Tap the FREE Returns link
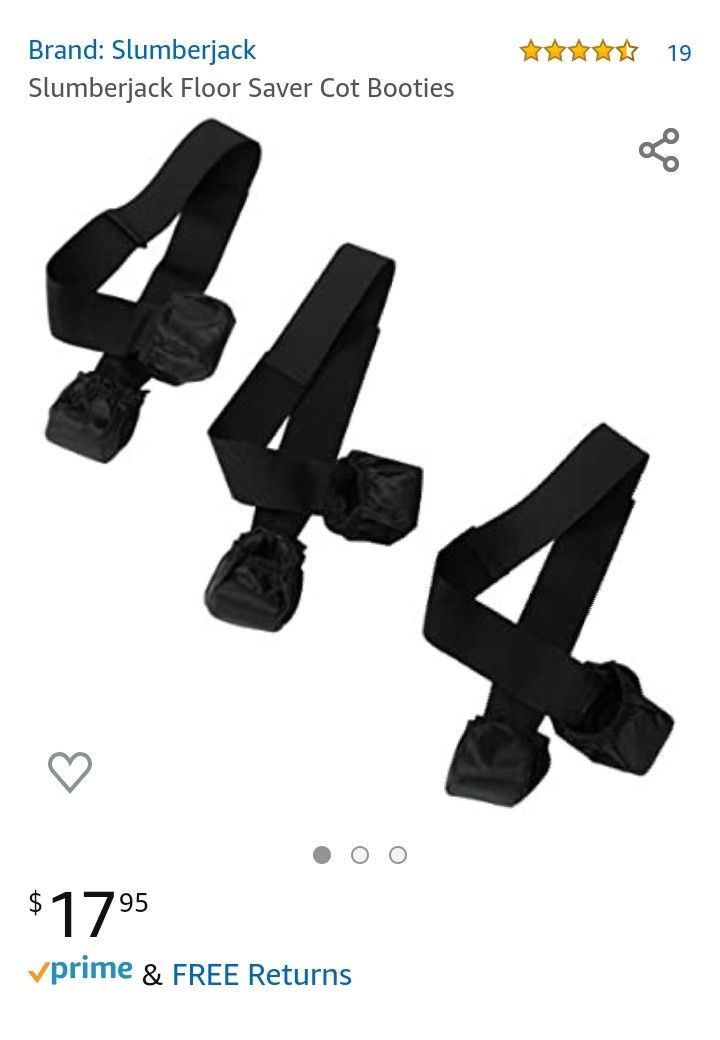720x1040 pixels. (262, 974)
